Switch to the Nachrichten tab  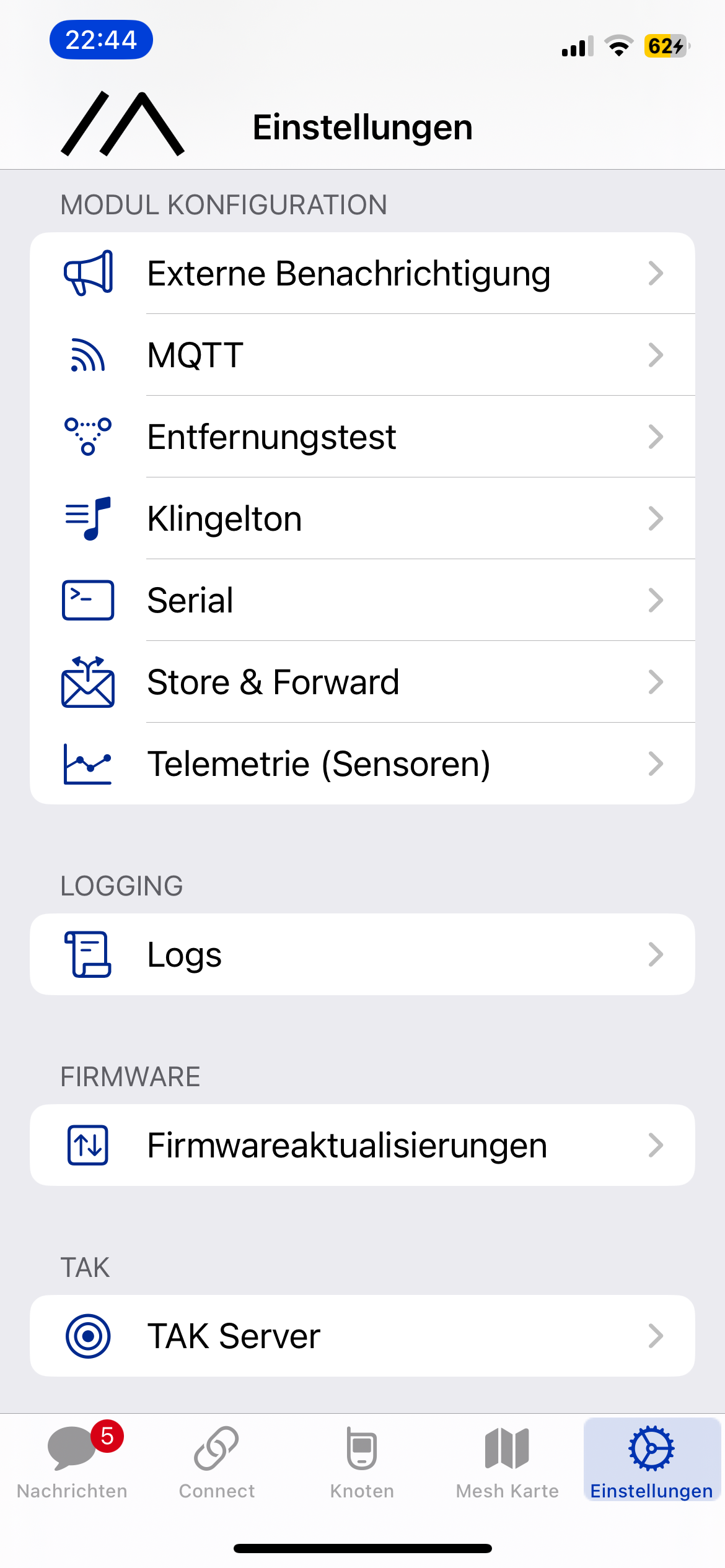coord(71,1468)
